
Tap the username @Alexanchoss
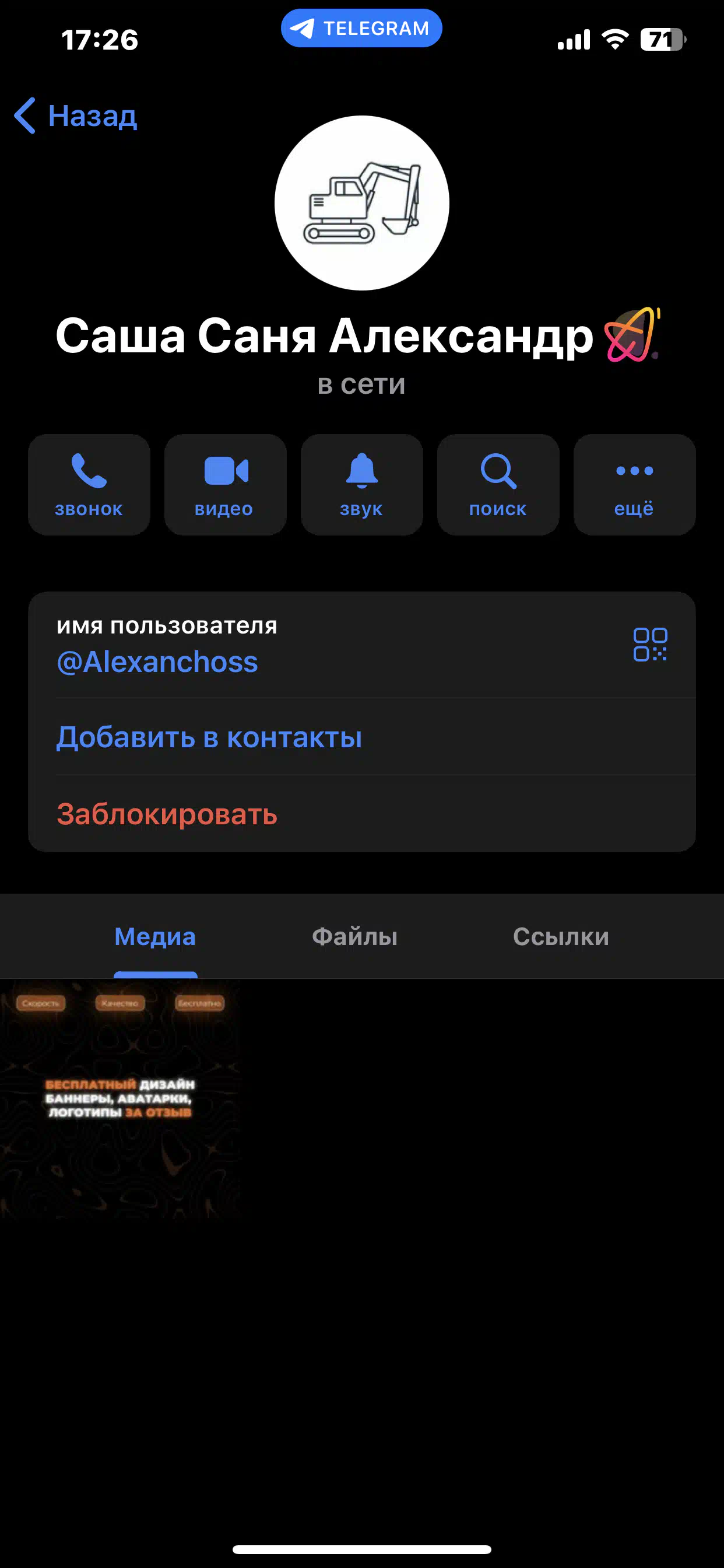tap(157, 661)
